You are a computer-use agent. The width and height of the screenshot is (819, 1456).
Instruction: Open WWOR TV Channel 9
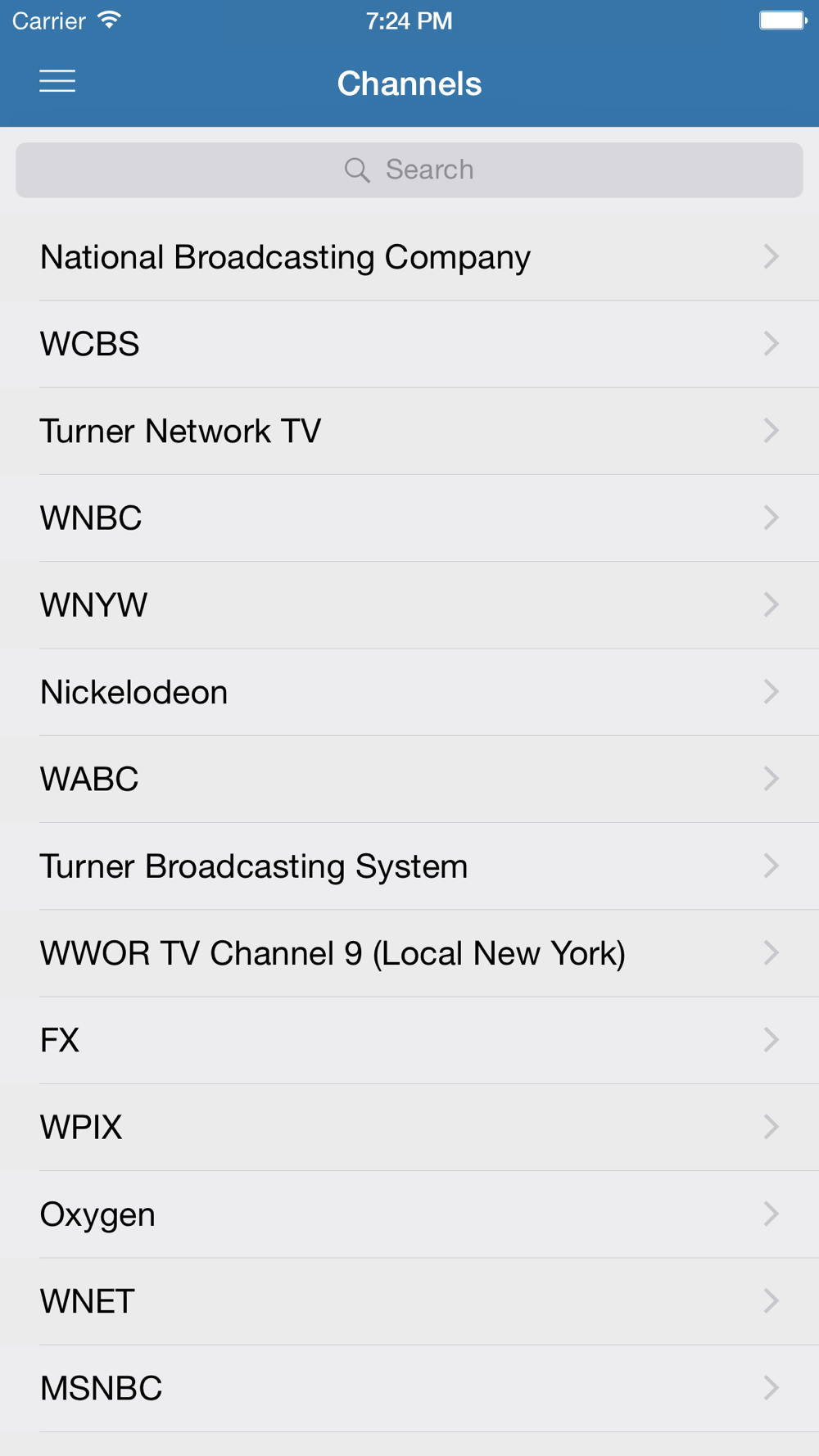tap(409, 953)
